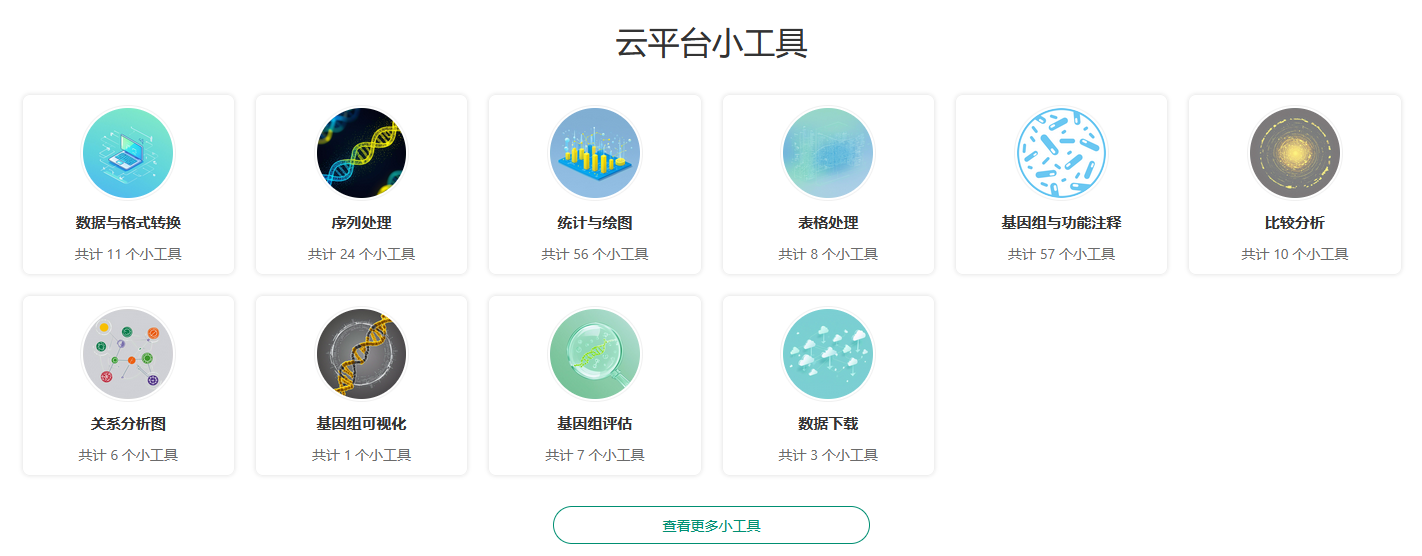The width and height of the screenshot is (1422, 556).
Task: Tap the 查看更多小工具 button
Action: tap(711, 525)
